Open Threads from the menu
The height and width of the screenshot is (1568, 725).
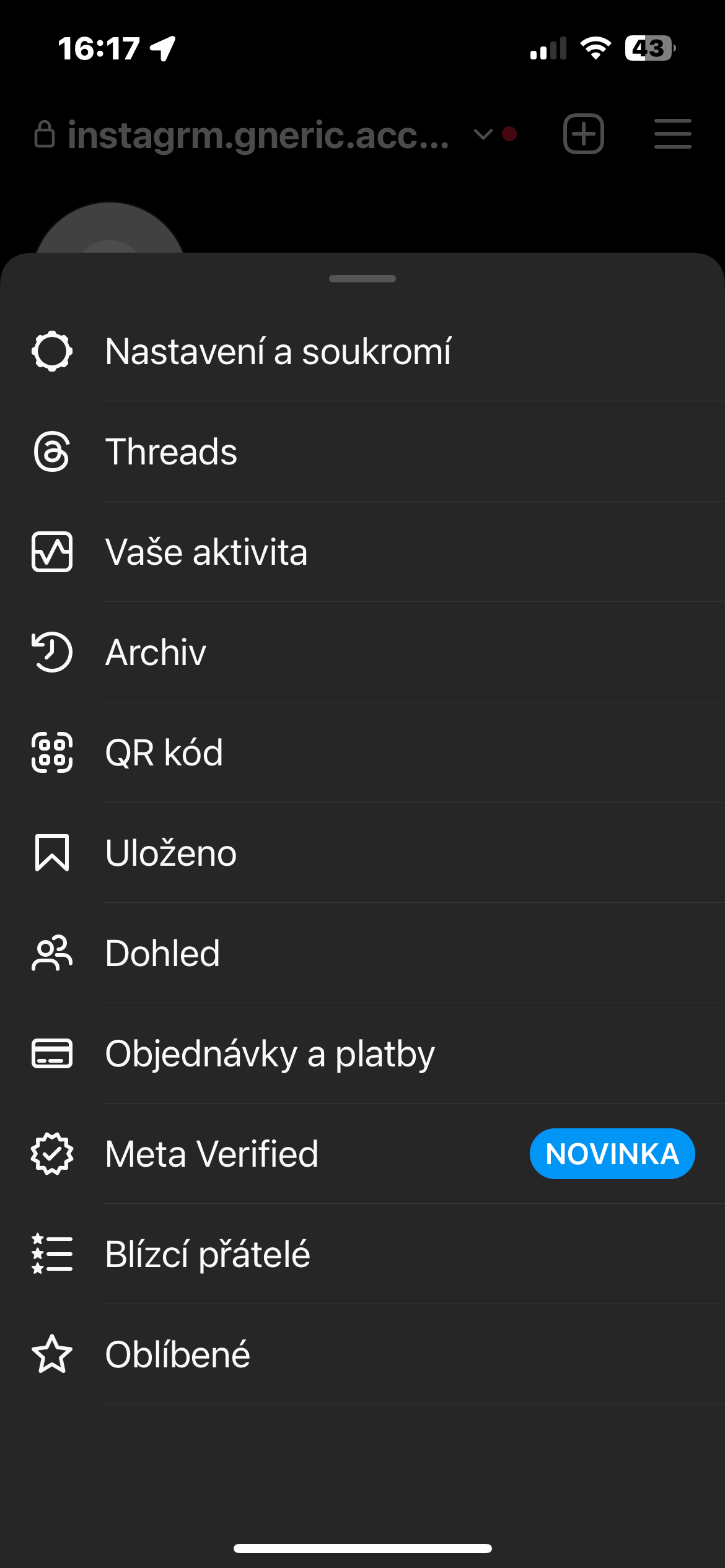[x=171, y=451]
